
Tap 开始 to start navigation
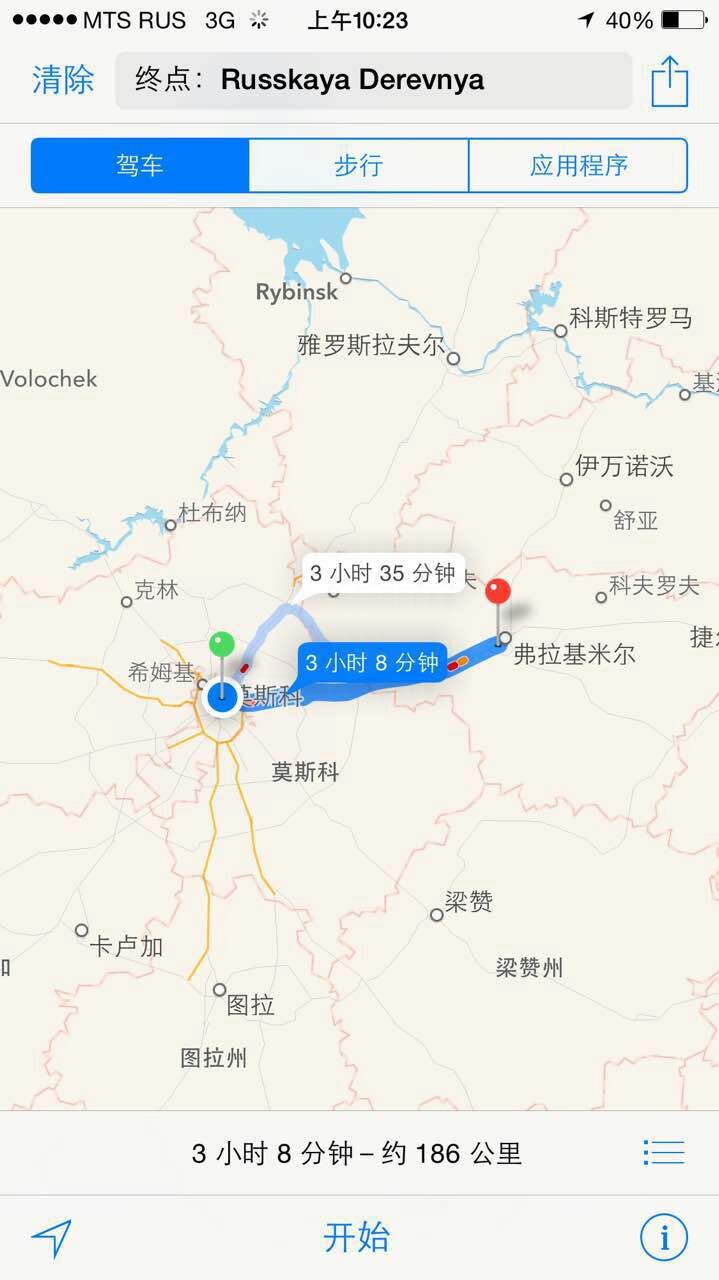pyautogui.click(x=357, y=1238)
